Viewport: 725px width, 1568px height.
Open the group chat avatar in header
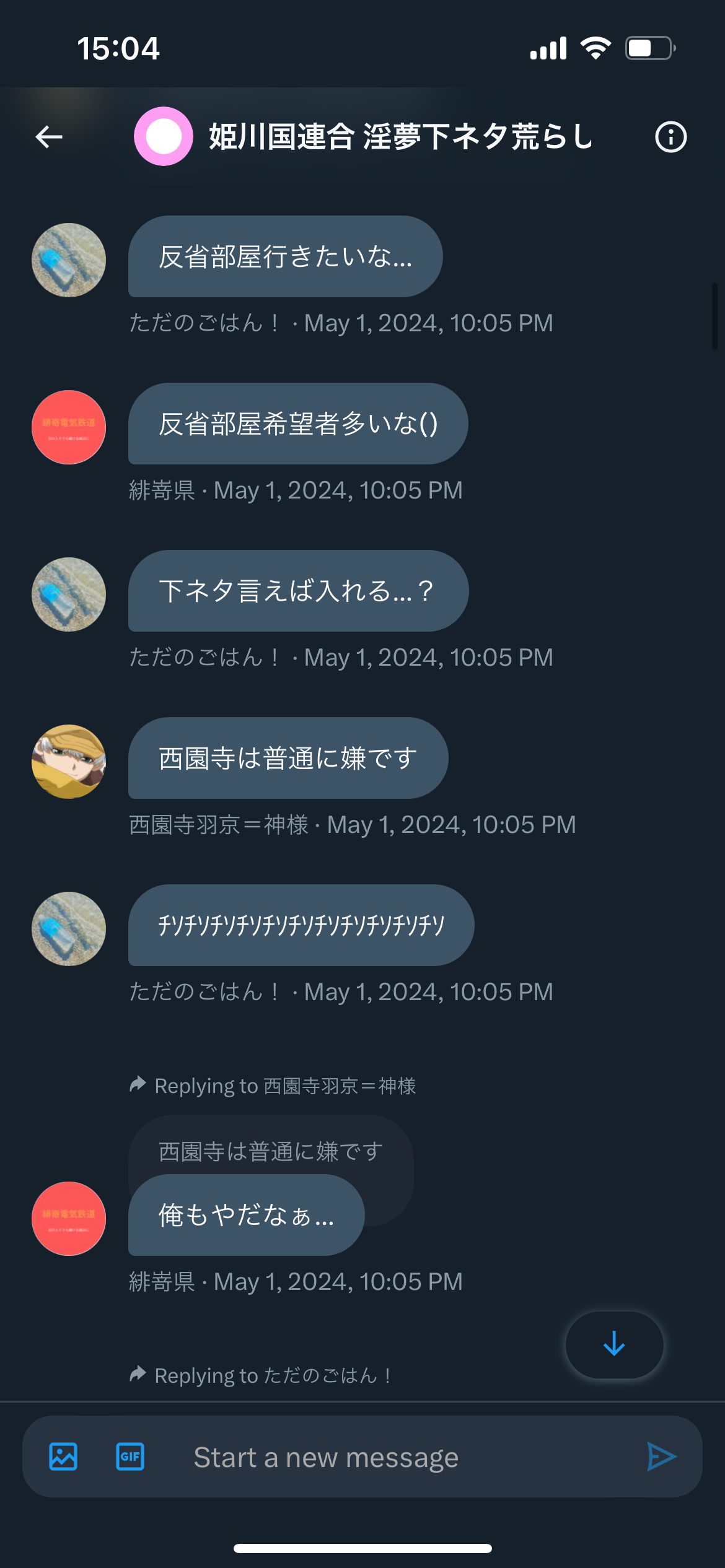coord(164,136)
